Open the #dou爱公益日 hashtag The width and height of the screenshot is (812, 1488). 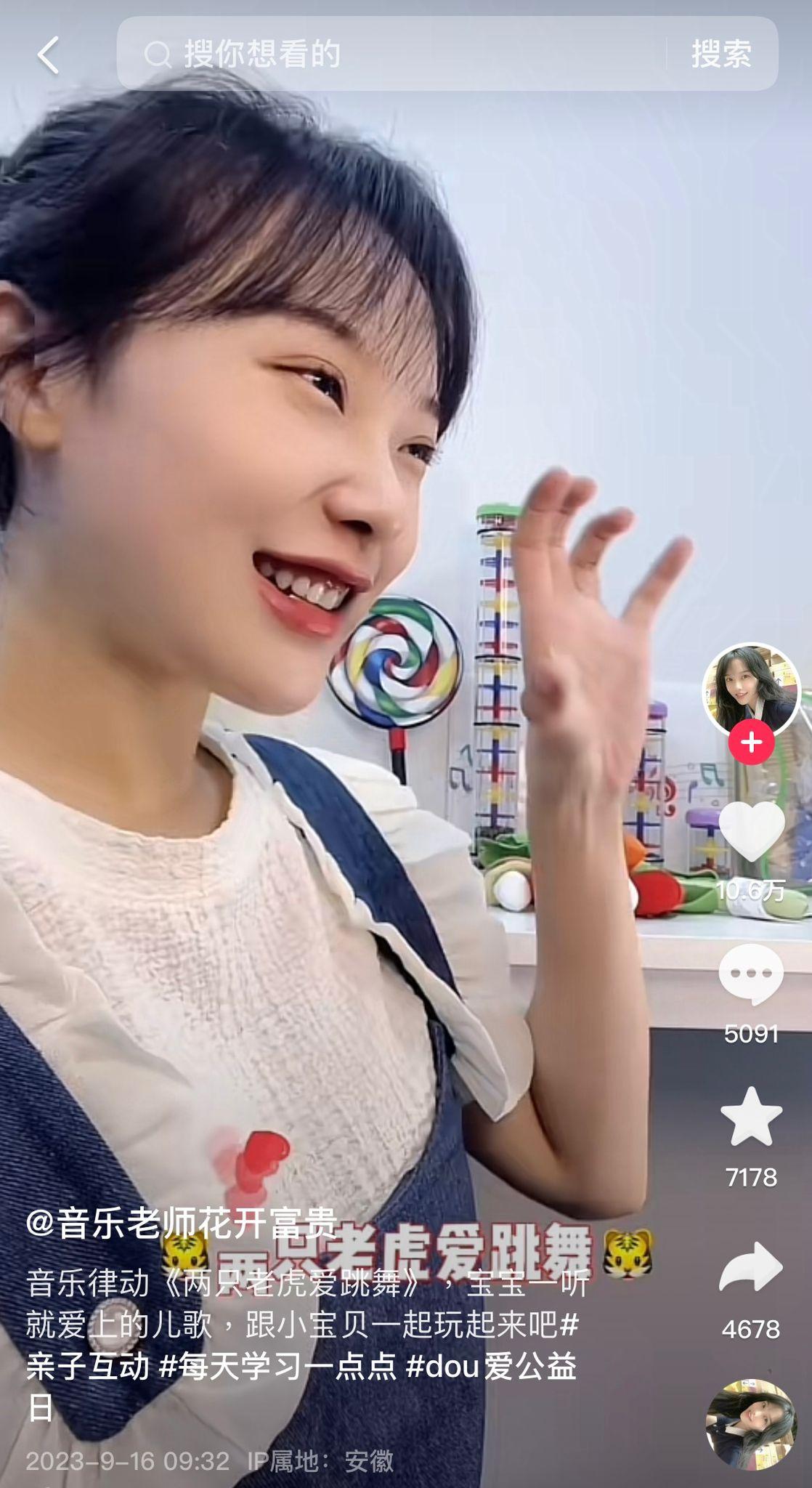point(491,1366)
